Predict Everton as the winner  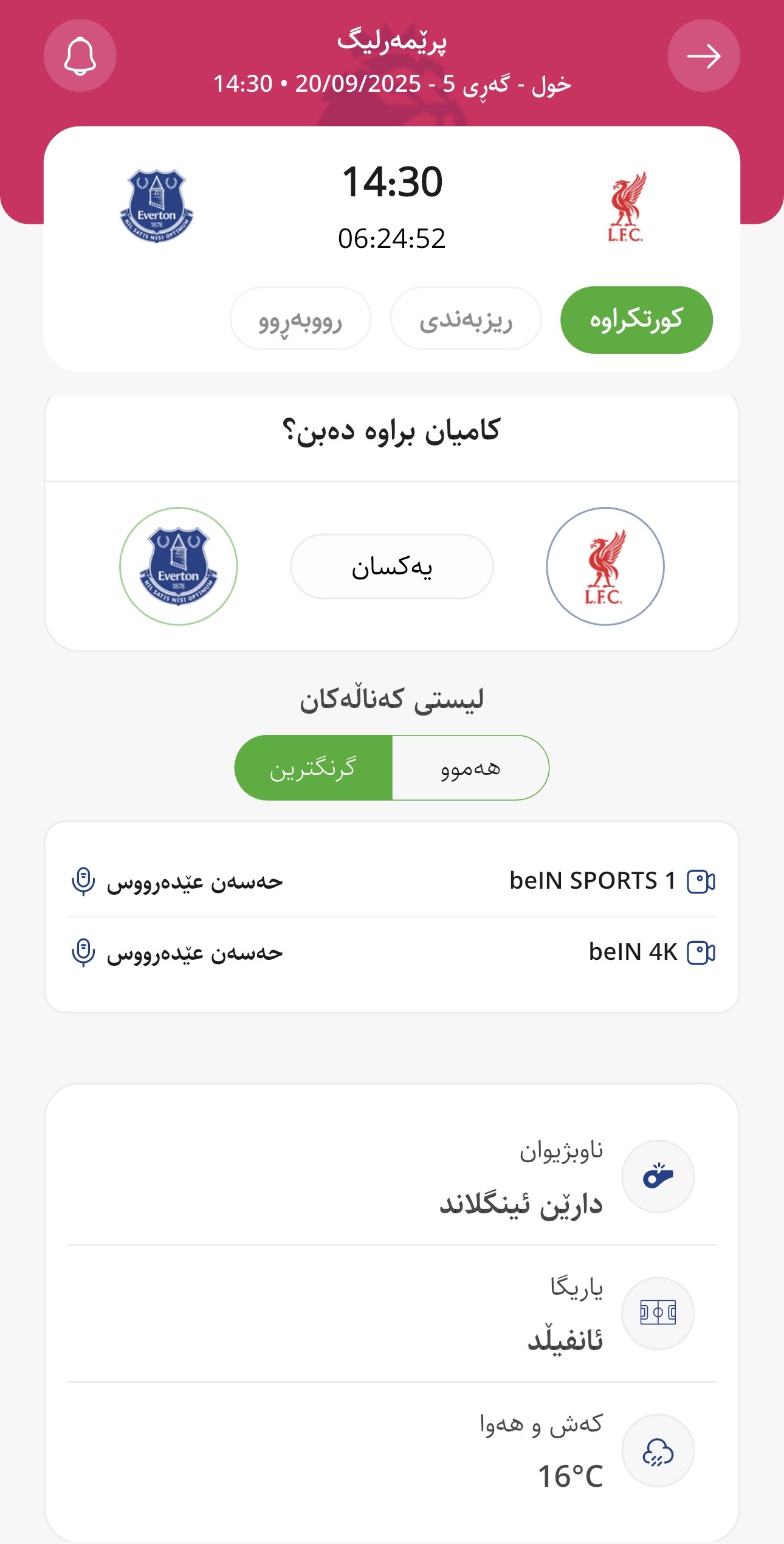point(178,566)
